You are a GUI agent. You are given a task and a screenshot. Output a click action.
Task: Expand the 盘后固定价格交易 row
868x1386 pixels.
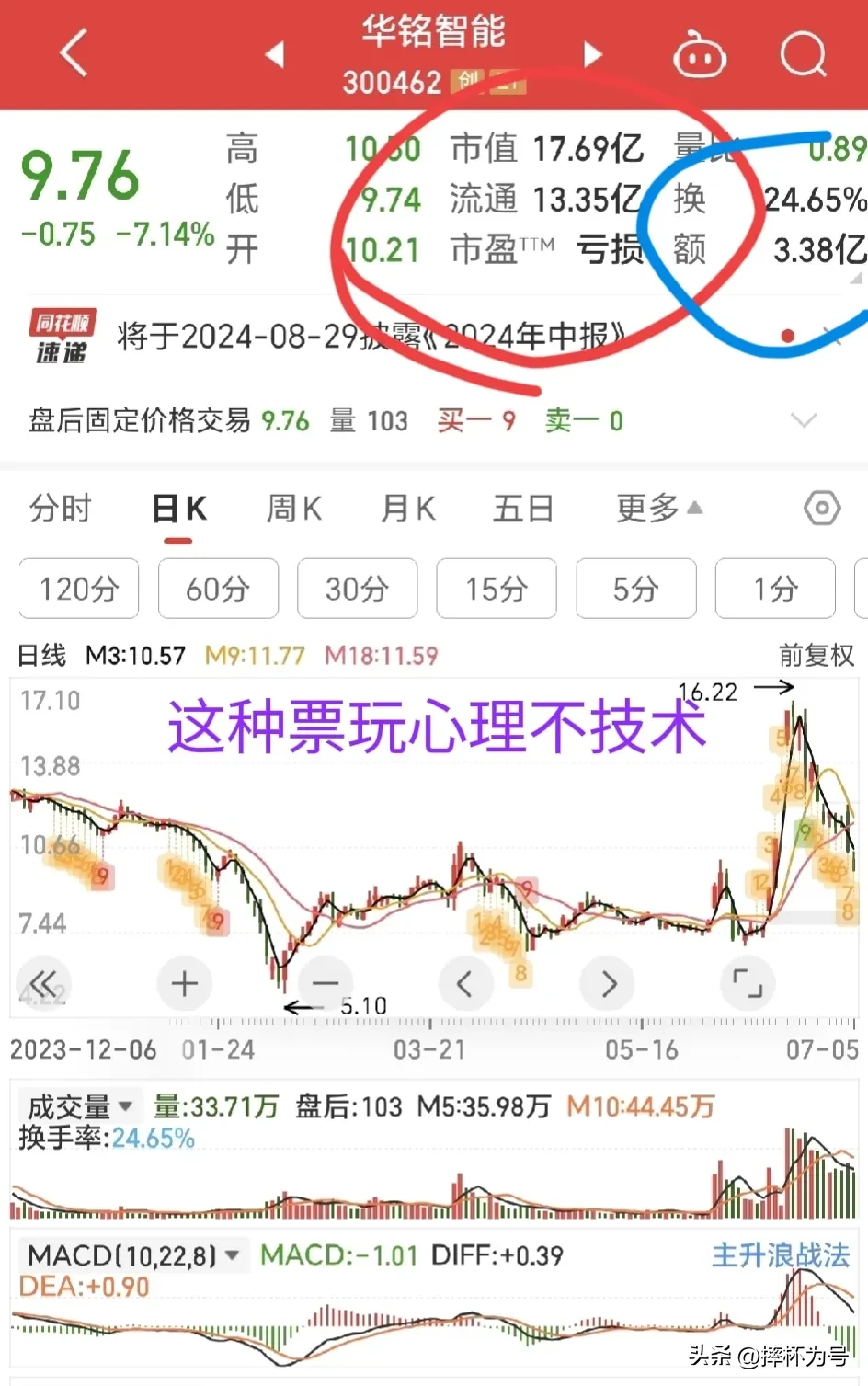803,420
